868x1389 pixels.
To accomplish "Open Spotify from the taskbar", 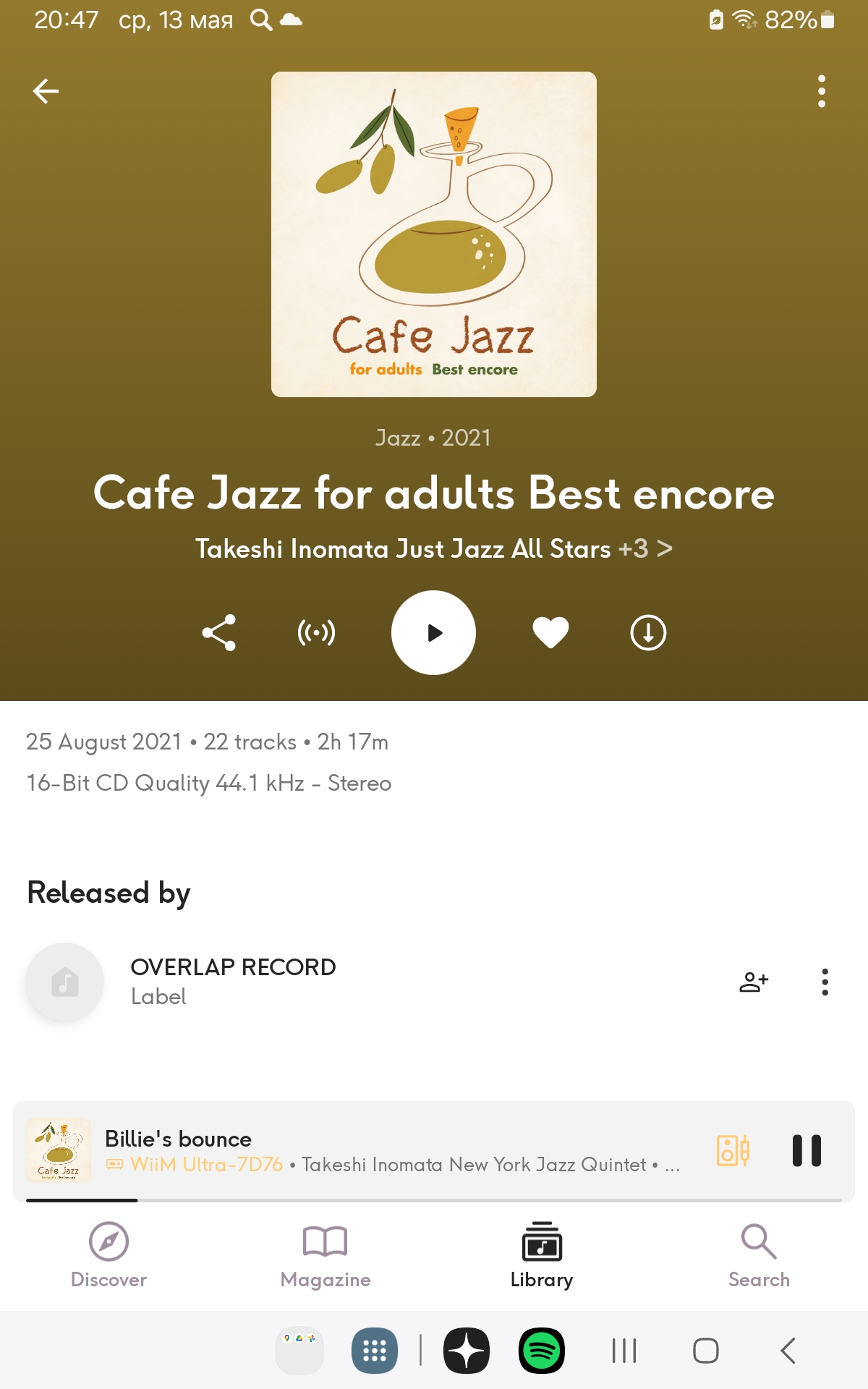I will pyautogui.click(x=542, y=1351).
